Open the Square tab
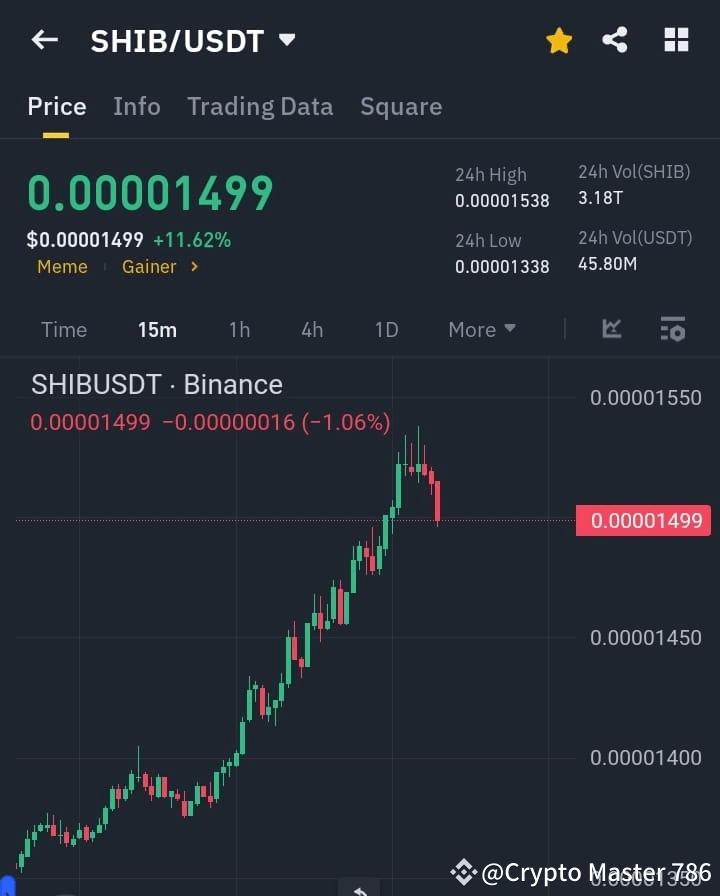The width and height of the screenshot is (720, 896). pos(401,106)
